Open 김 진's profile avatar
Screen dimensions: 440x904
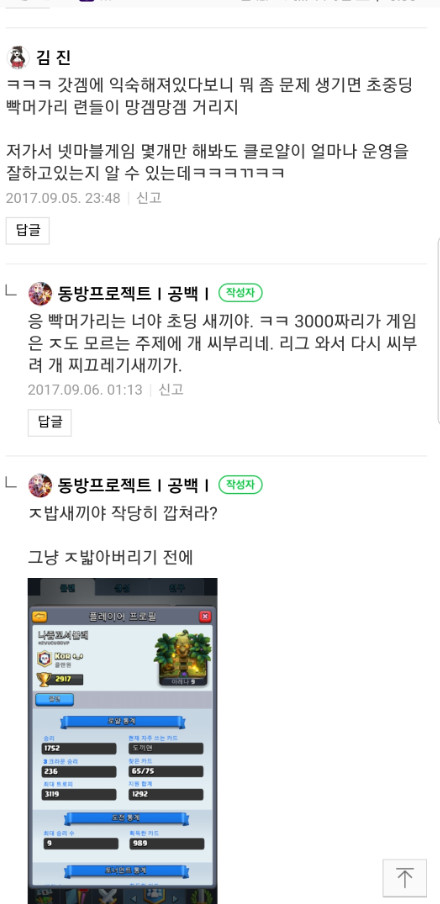coord(18,58)
